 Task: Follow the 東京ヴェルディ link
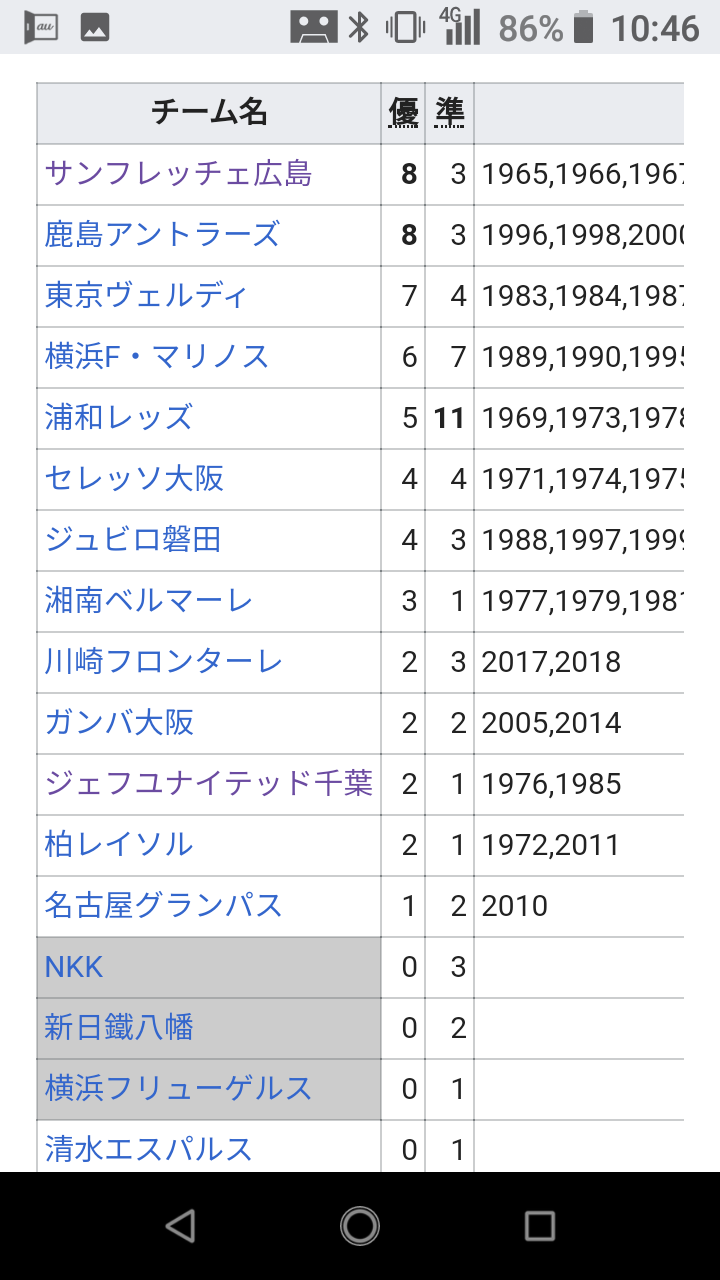pos(146,296)
